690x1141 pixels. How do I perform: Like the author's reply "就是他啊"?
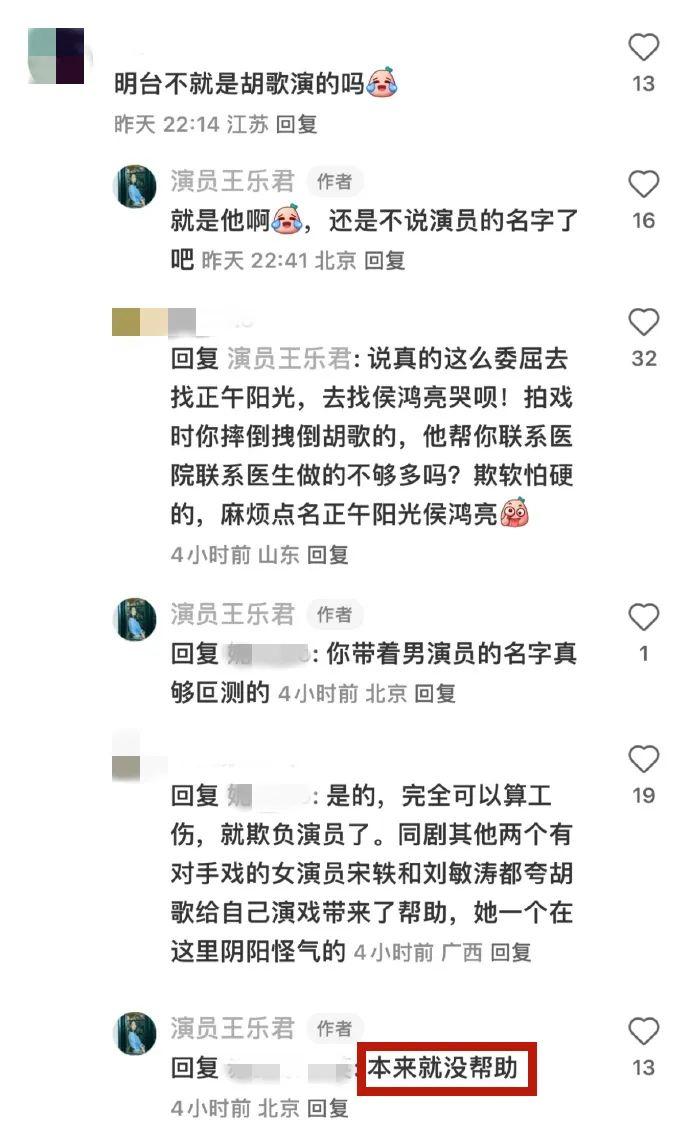643,185
